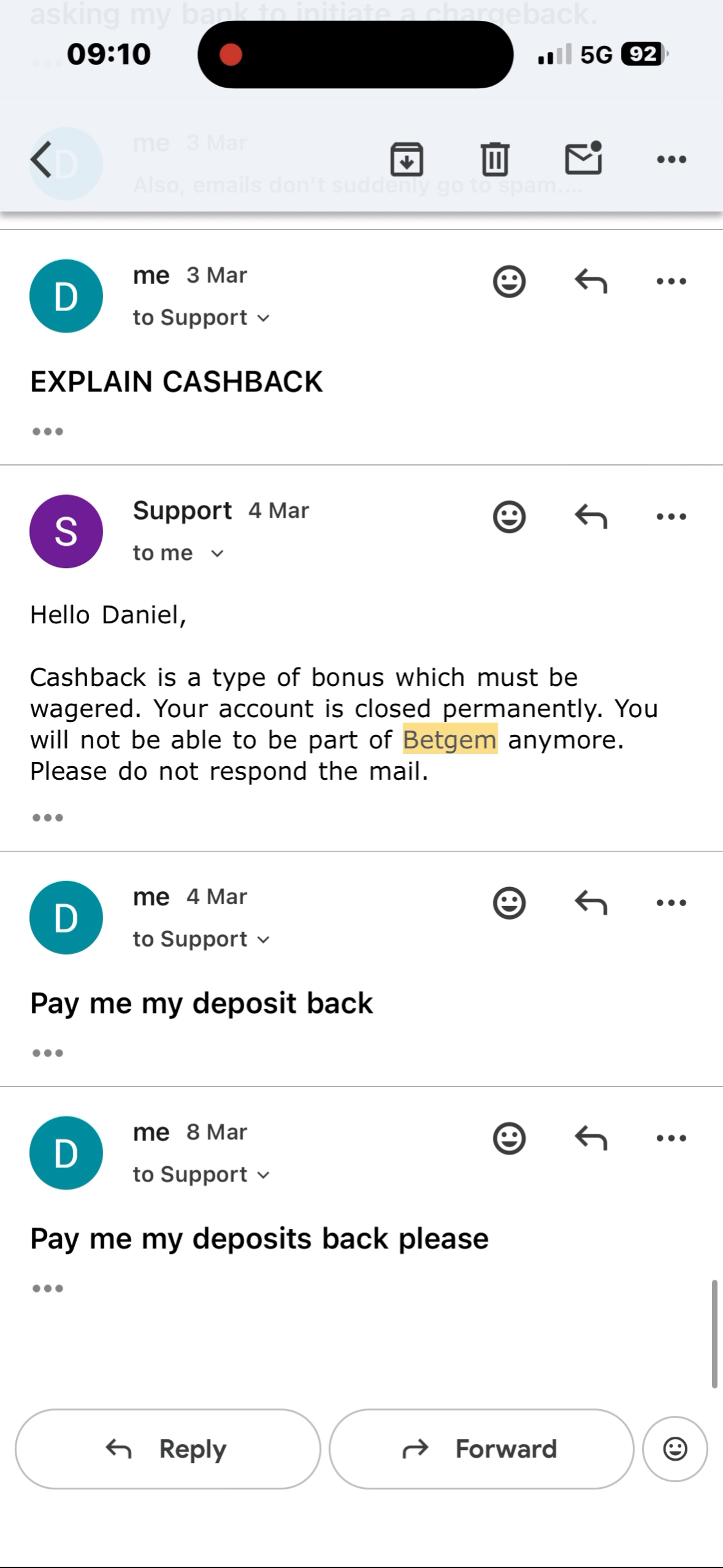This screenshot has height=1568, width=723.
Task: Show quoted text under Support's reply
Action: (x=47, y=817)
